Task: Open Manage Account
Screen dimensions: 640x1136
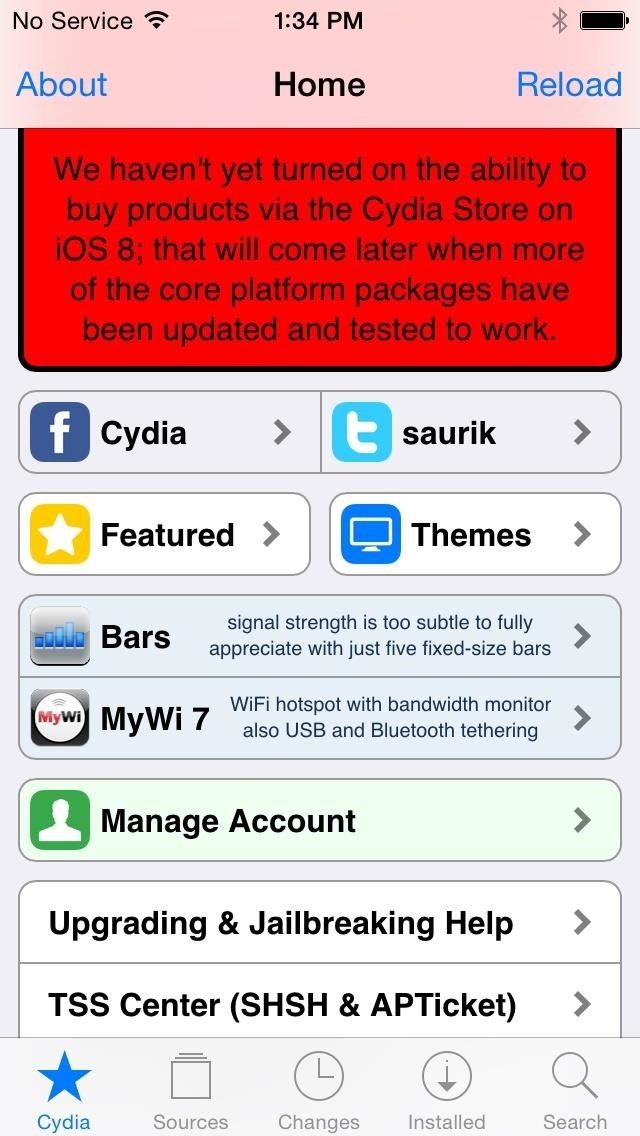Action: coord(320,821)
